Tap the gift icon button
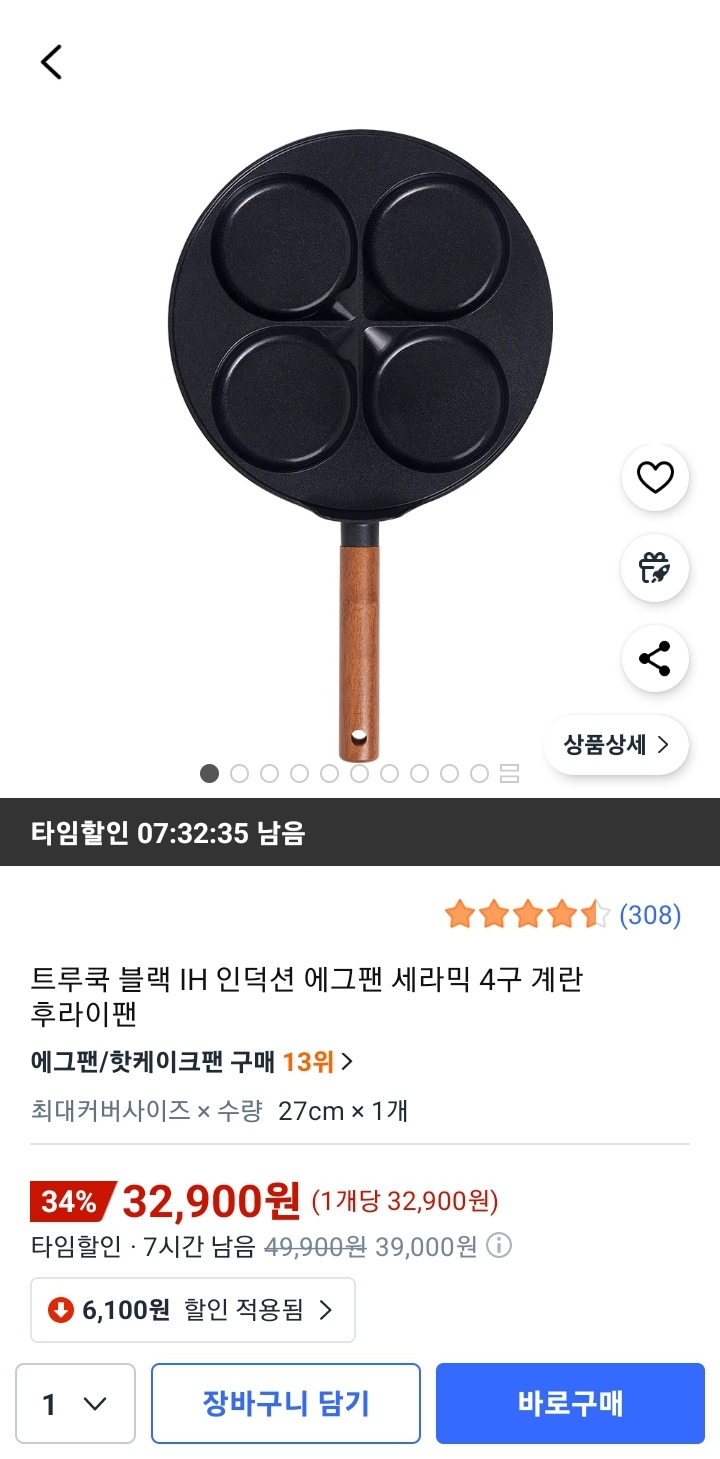720x1459 pixels. click(655, 568)
